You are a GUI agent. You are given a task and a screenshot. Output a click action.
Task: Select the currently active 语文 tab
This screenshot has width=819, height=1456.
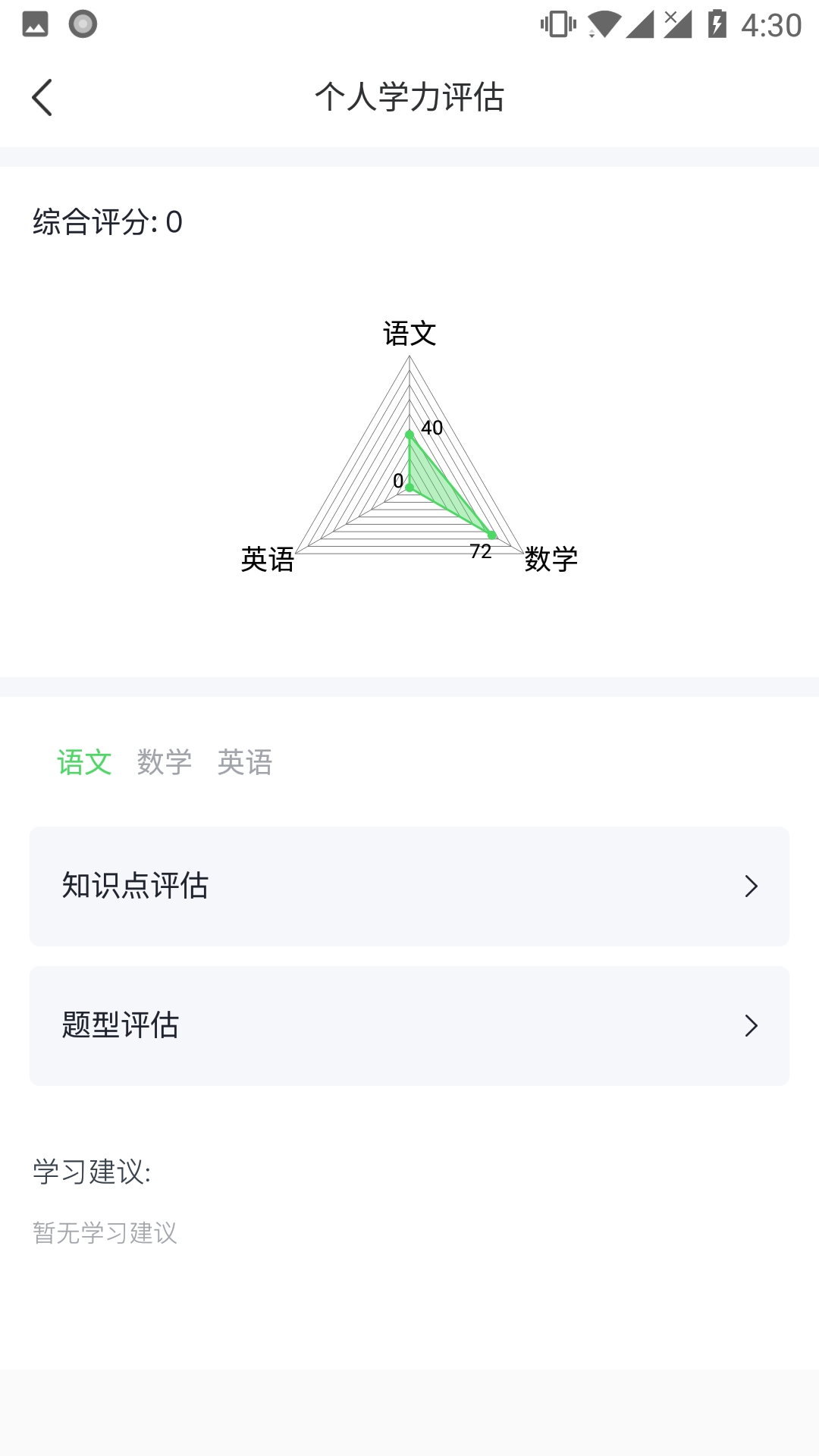(86, 762)
